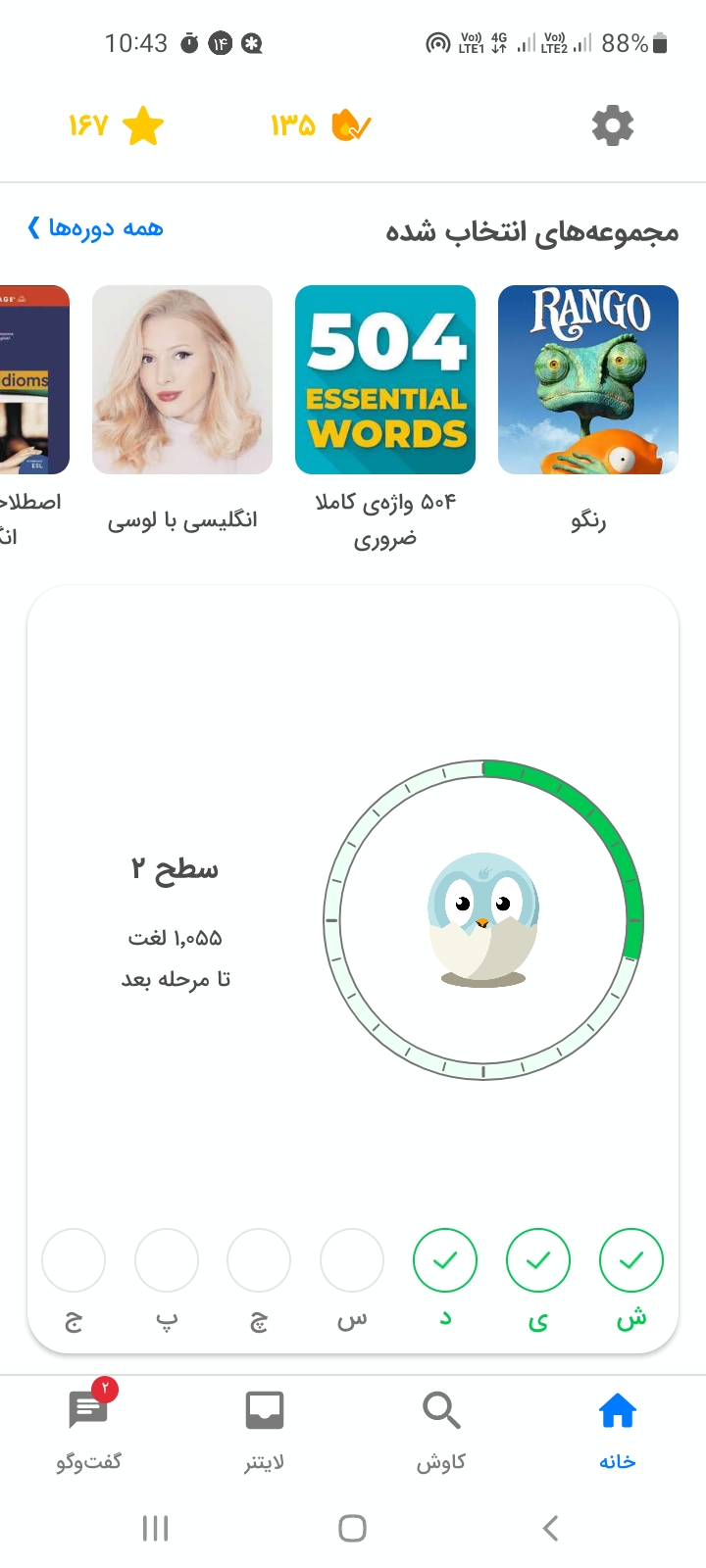Open the رنگو course
Image resolution: width=706 pixels, height=1568 pixels.
(x=588, y=380)
